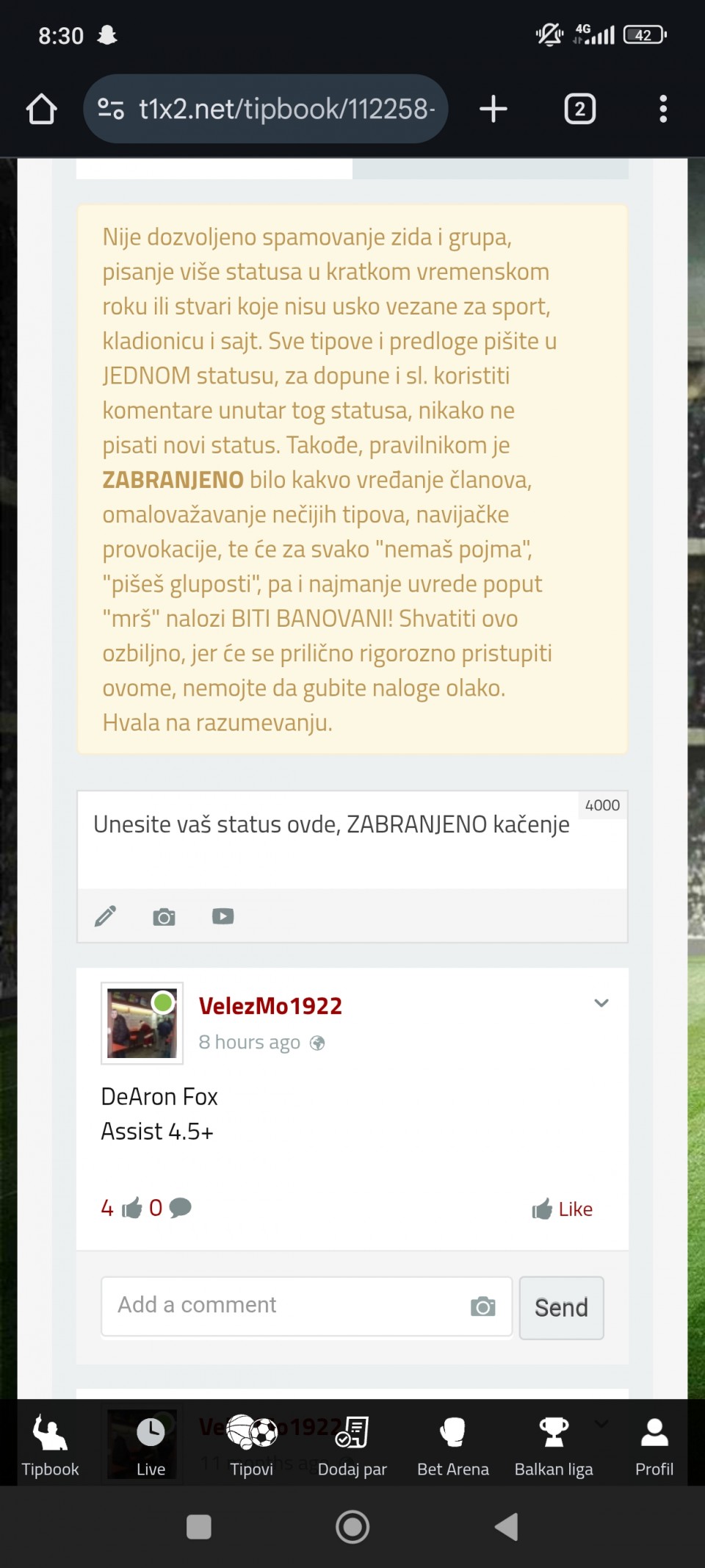Open a new browser tab
Image resolution: width=705 pixels, height=1568 pixels.
tap(493, 109)
